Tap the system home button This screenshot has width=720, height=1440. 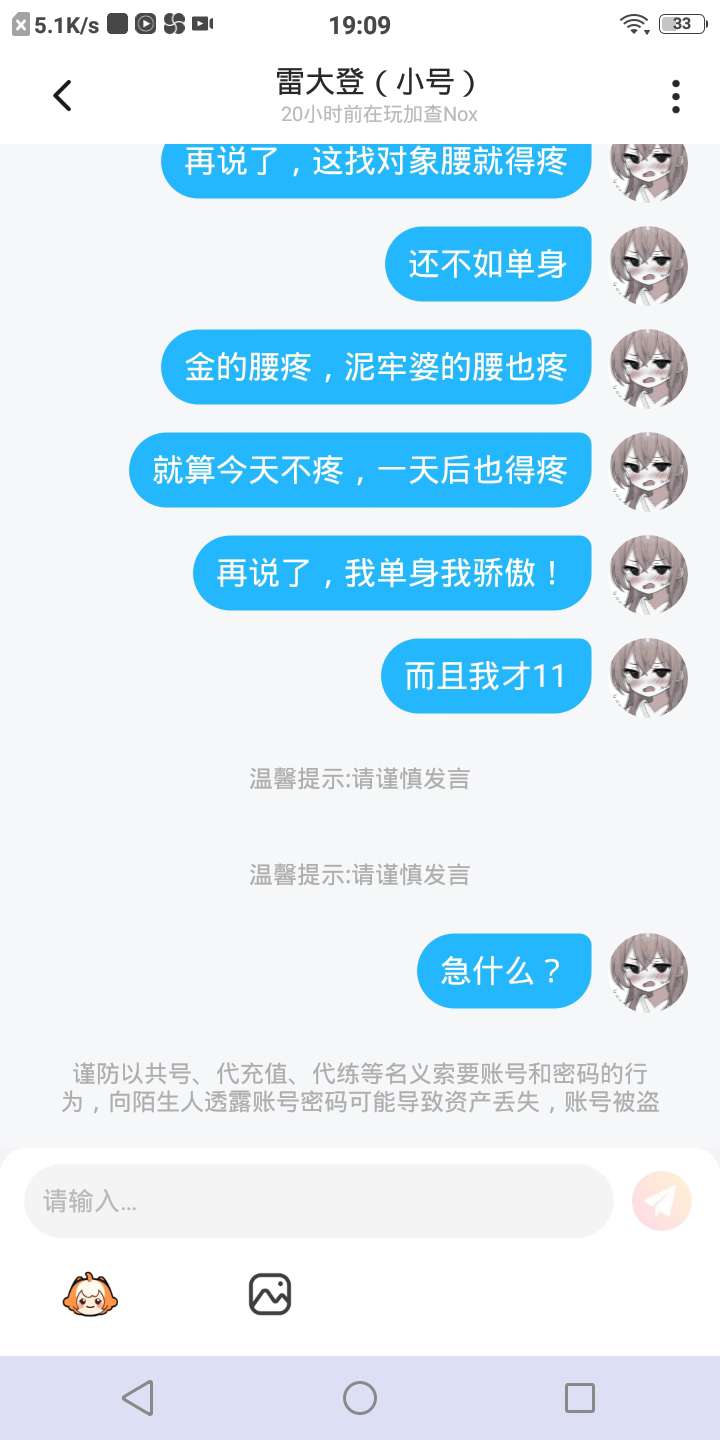click(360, 1398)
